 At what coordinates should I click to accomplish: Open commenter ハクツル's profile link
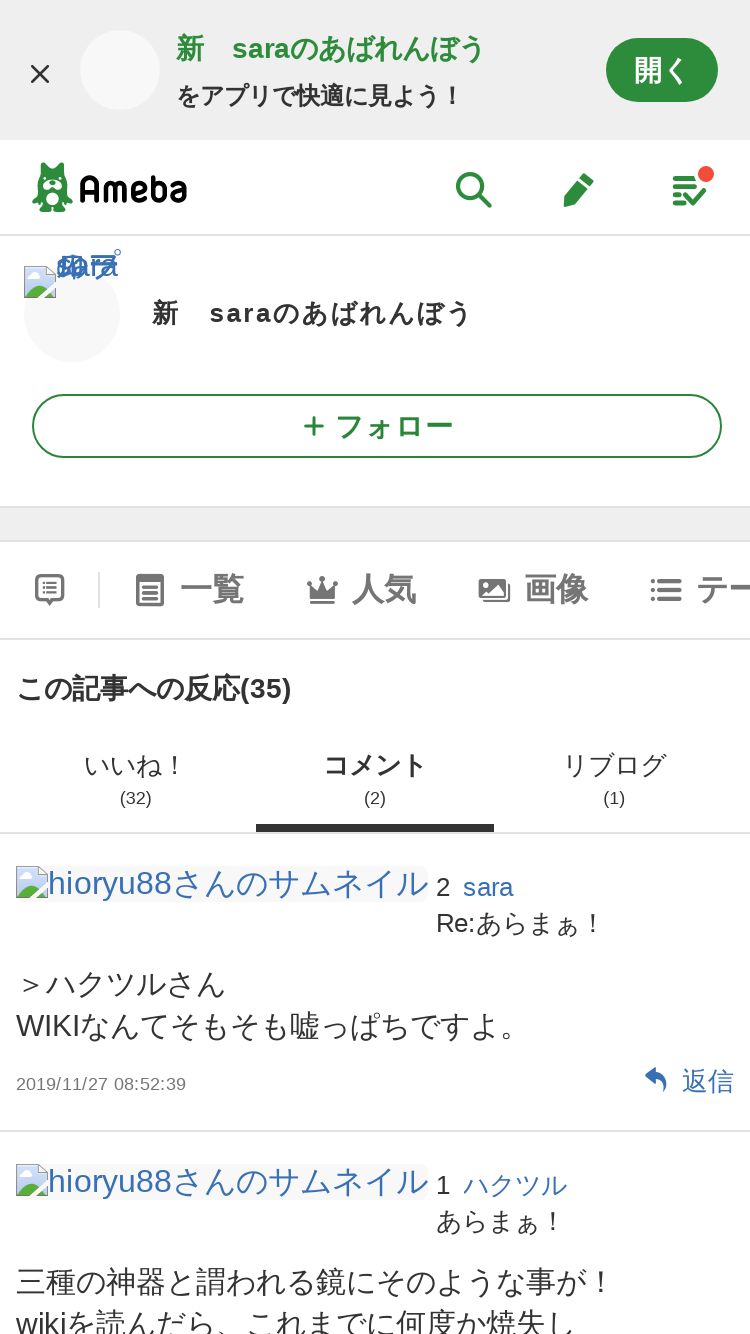[514, 1185]
